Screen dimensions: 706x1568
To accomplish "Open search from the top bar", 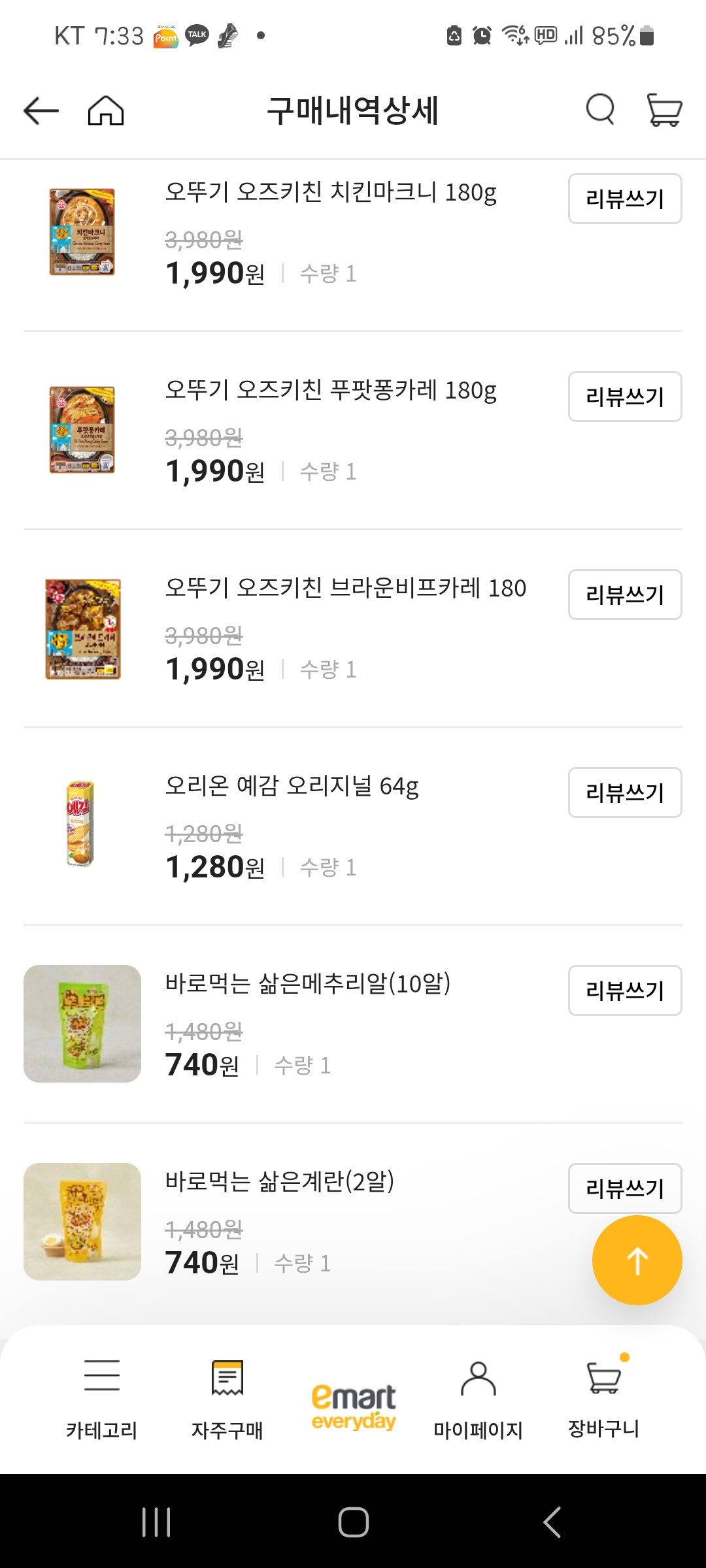I will (599, 110).
